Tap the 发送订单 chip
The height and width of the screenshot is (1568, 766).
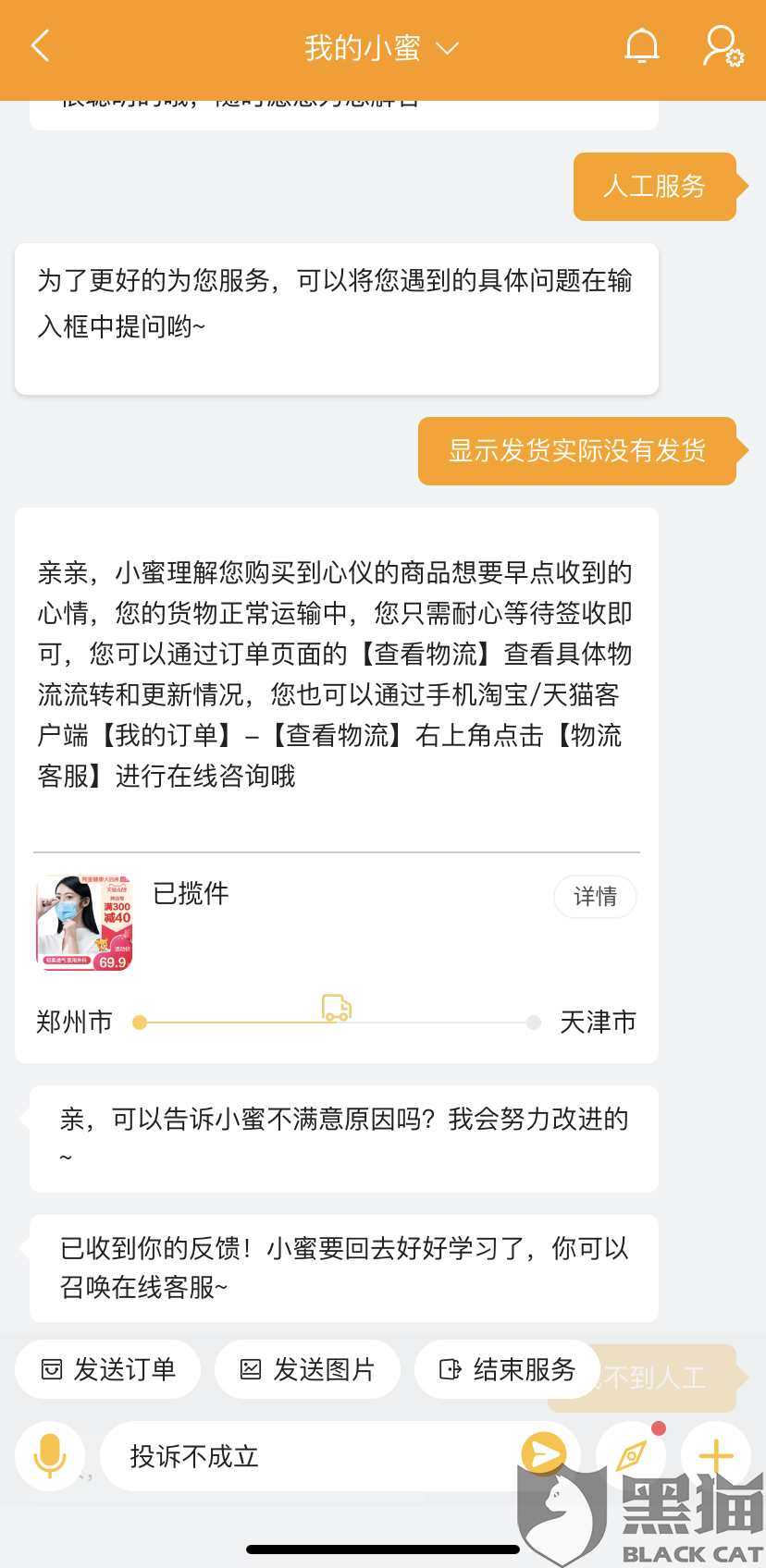pos(107,1369)
